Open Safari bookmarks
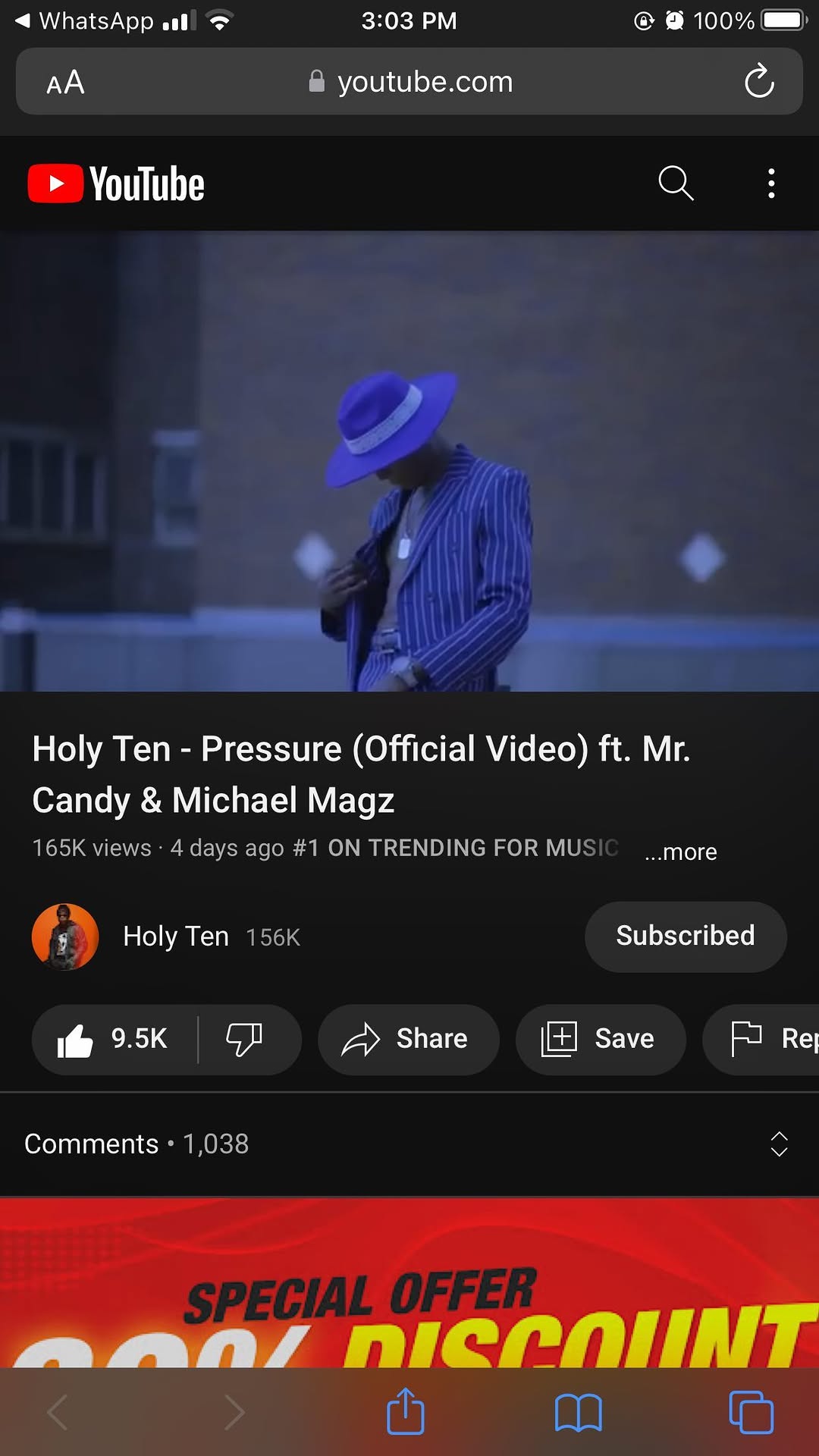 (x=578, y=1412)
